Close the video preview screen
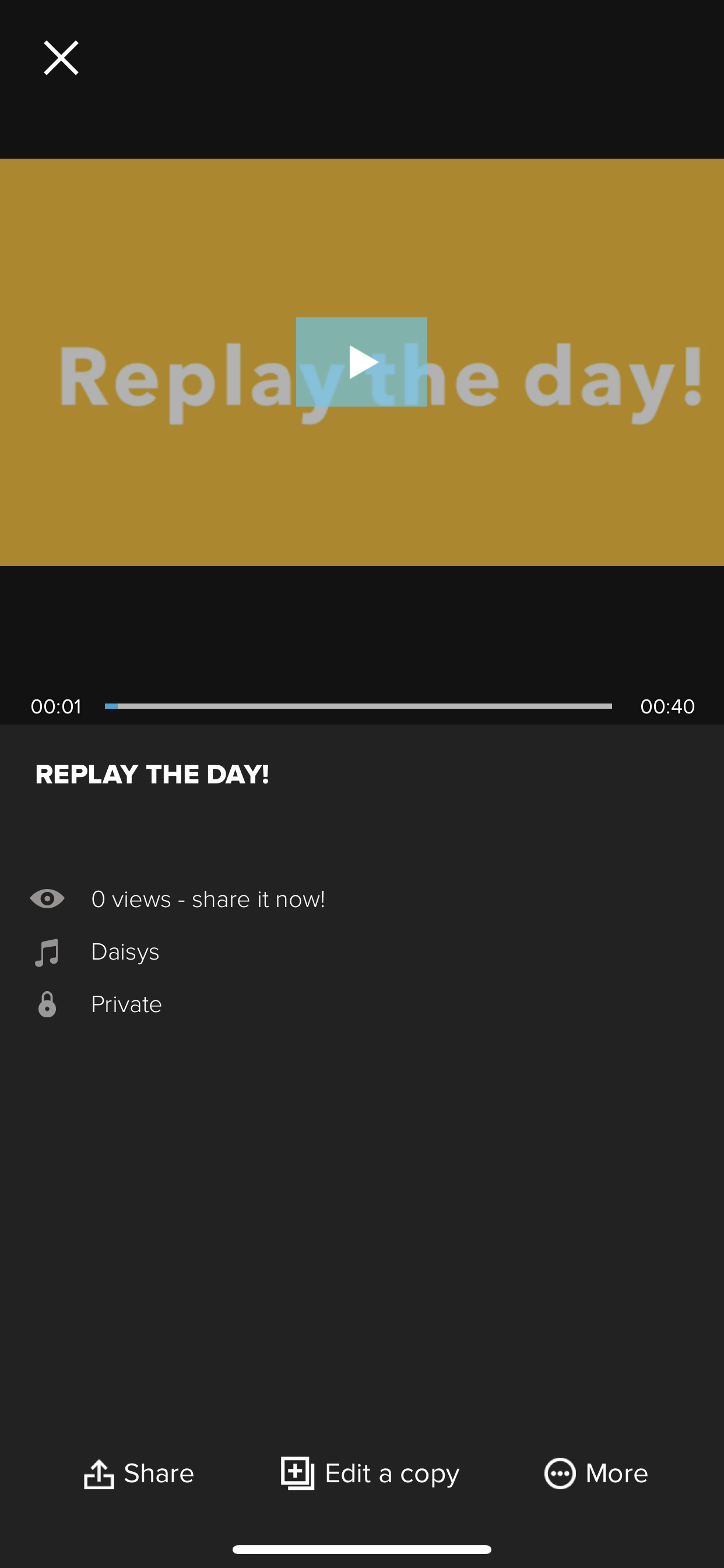The height and width of the screenshot is (1568, 724). [x=61, y=58]
